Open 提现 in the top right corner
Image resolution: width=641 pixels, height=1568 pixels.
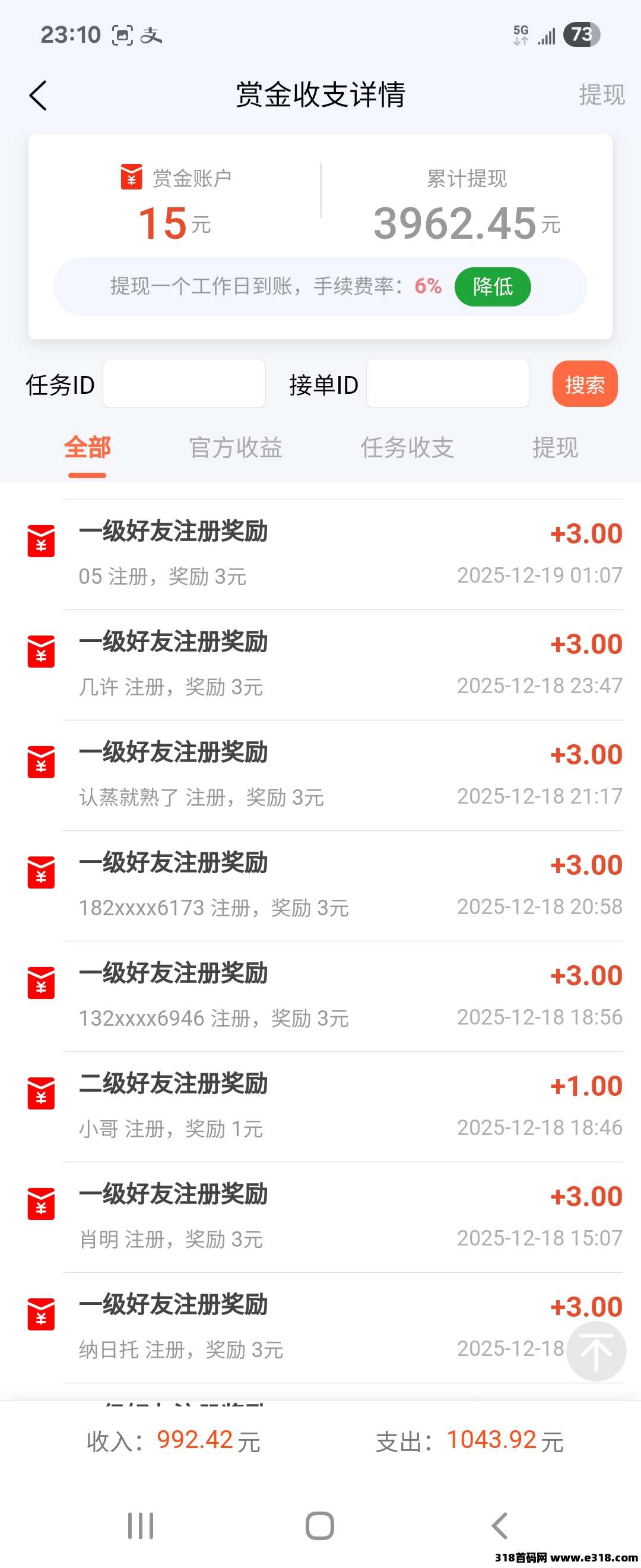click(x=601, y=95)
